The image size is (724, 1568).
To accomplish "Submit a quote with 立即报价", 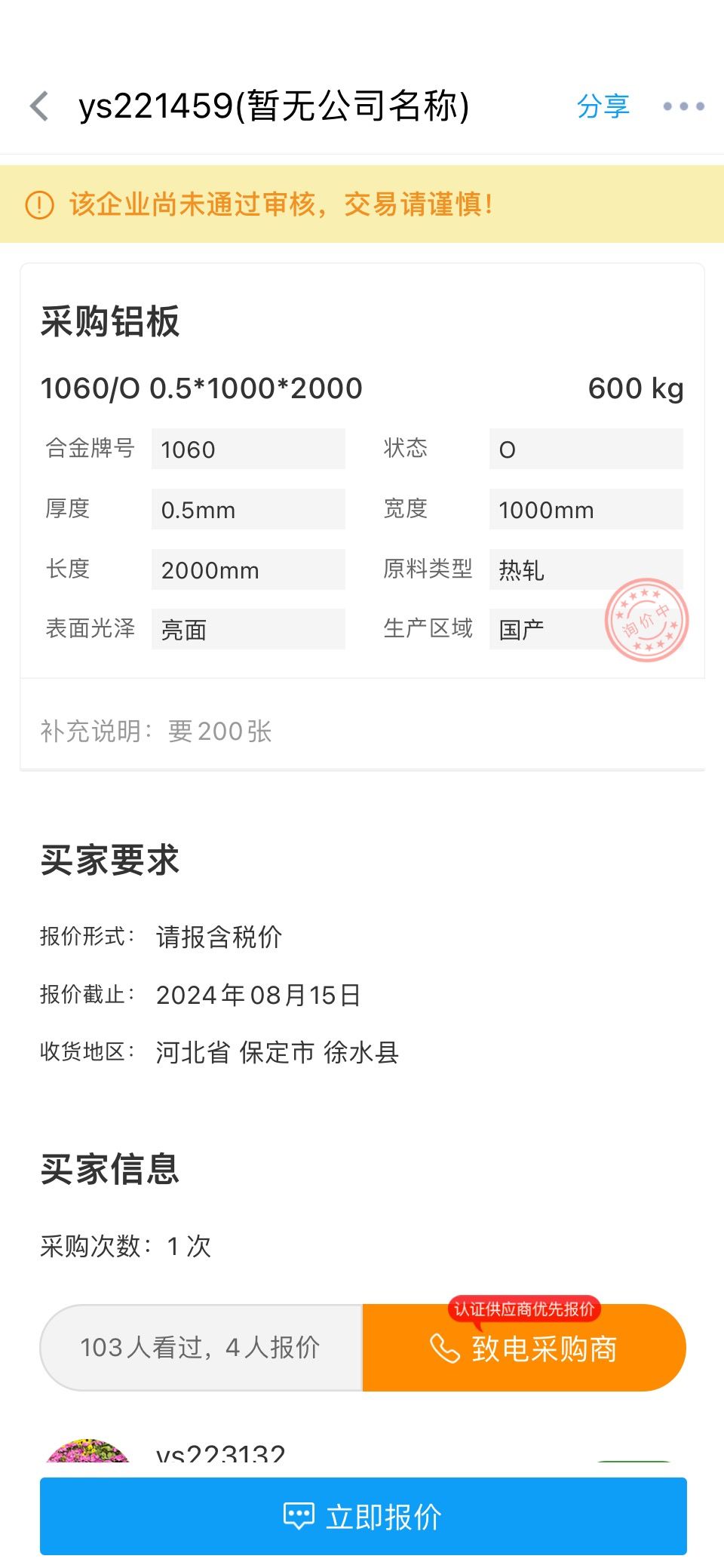I will pos(364,1516).
